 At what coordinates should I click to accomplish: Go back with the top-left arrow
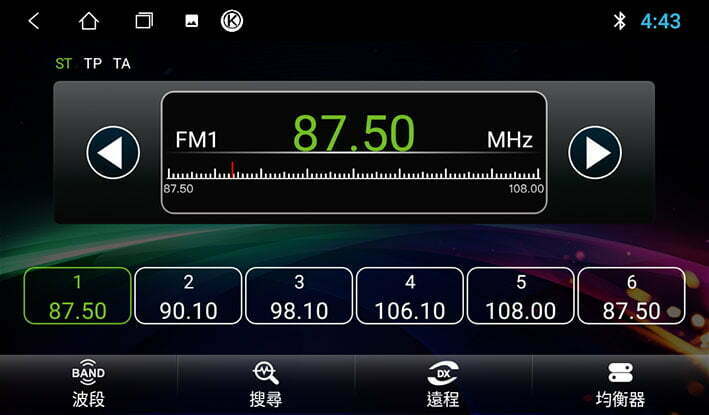34,21
